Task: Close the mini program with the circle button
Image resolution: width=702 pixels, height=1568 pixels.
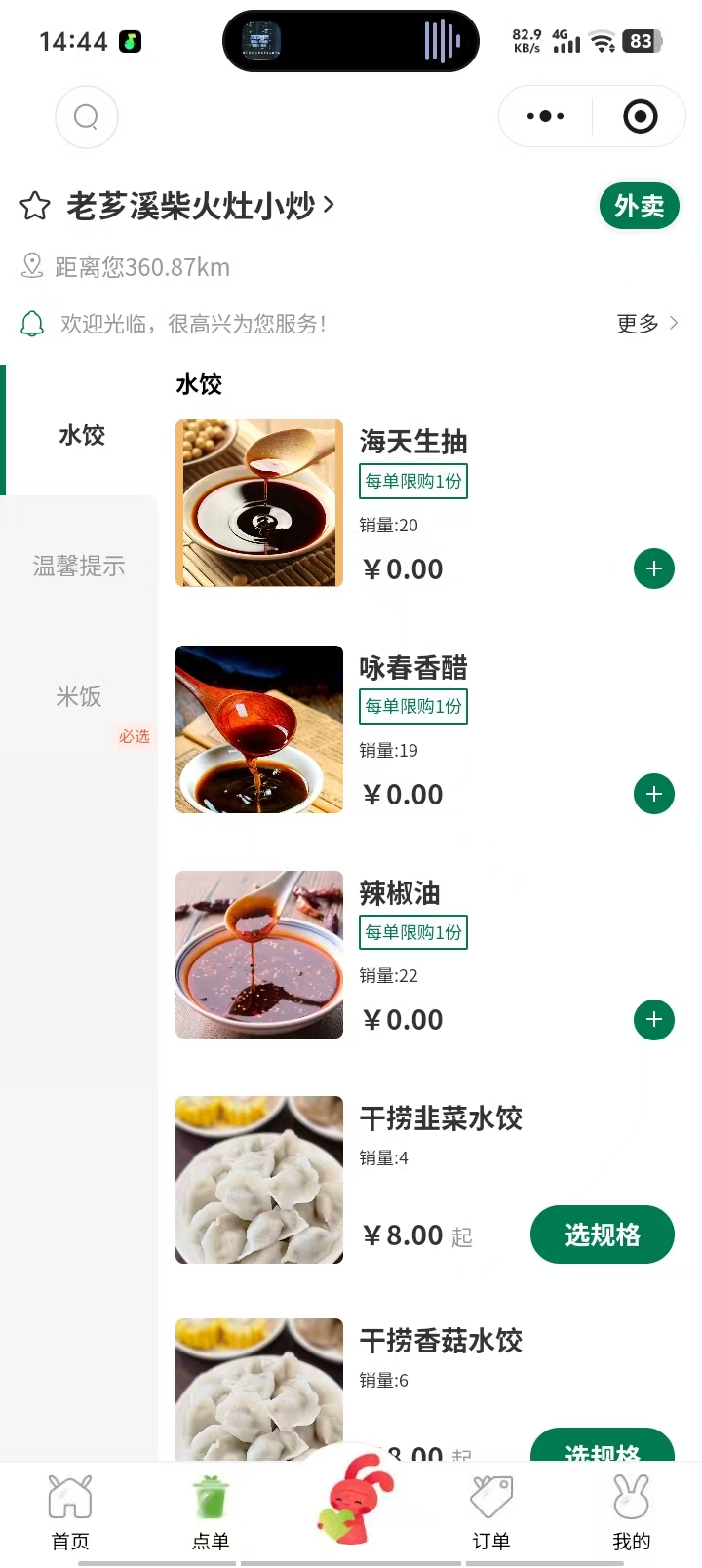Action: pyautogui.click(x=640, y=117)
